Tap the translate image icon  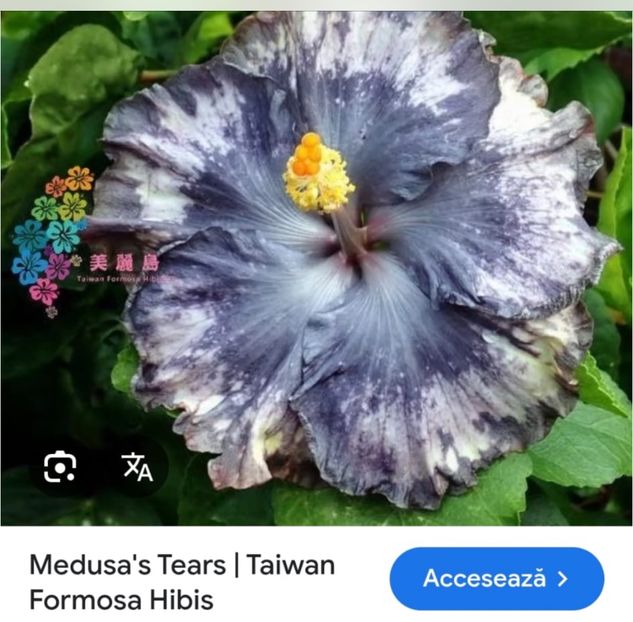point(137,466)
